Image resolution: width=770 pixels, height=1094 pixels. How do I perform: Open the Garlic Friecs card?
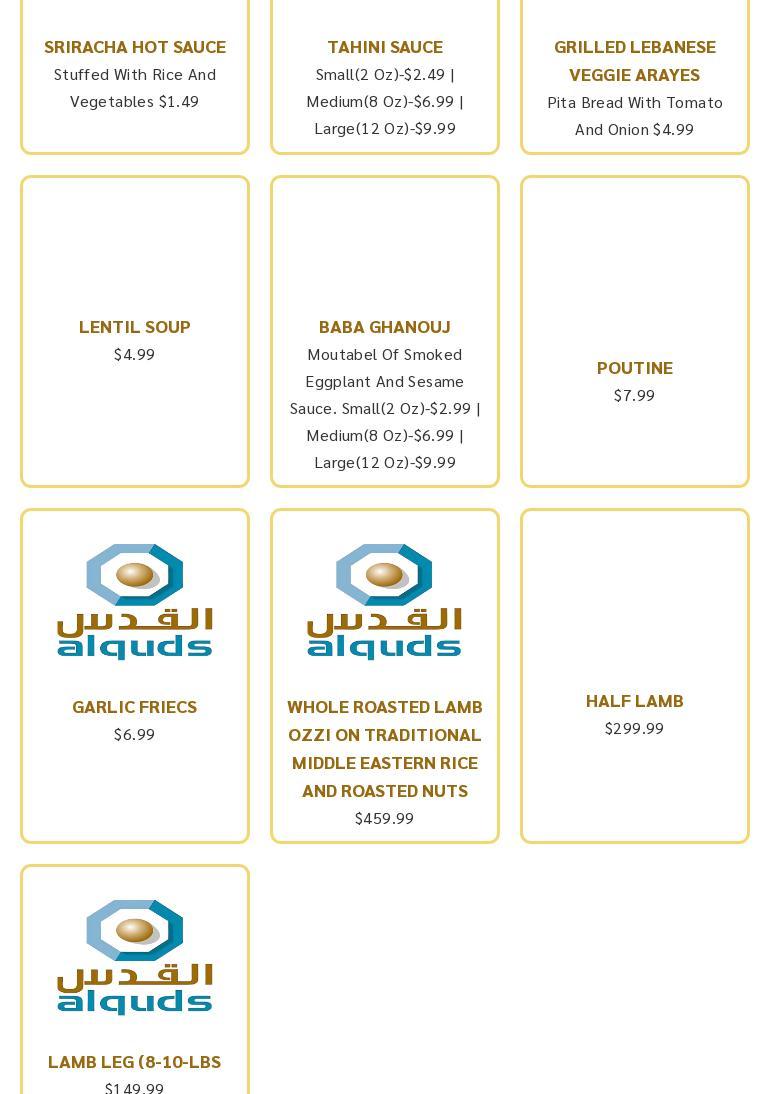coord(135,707)
